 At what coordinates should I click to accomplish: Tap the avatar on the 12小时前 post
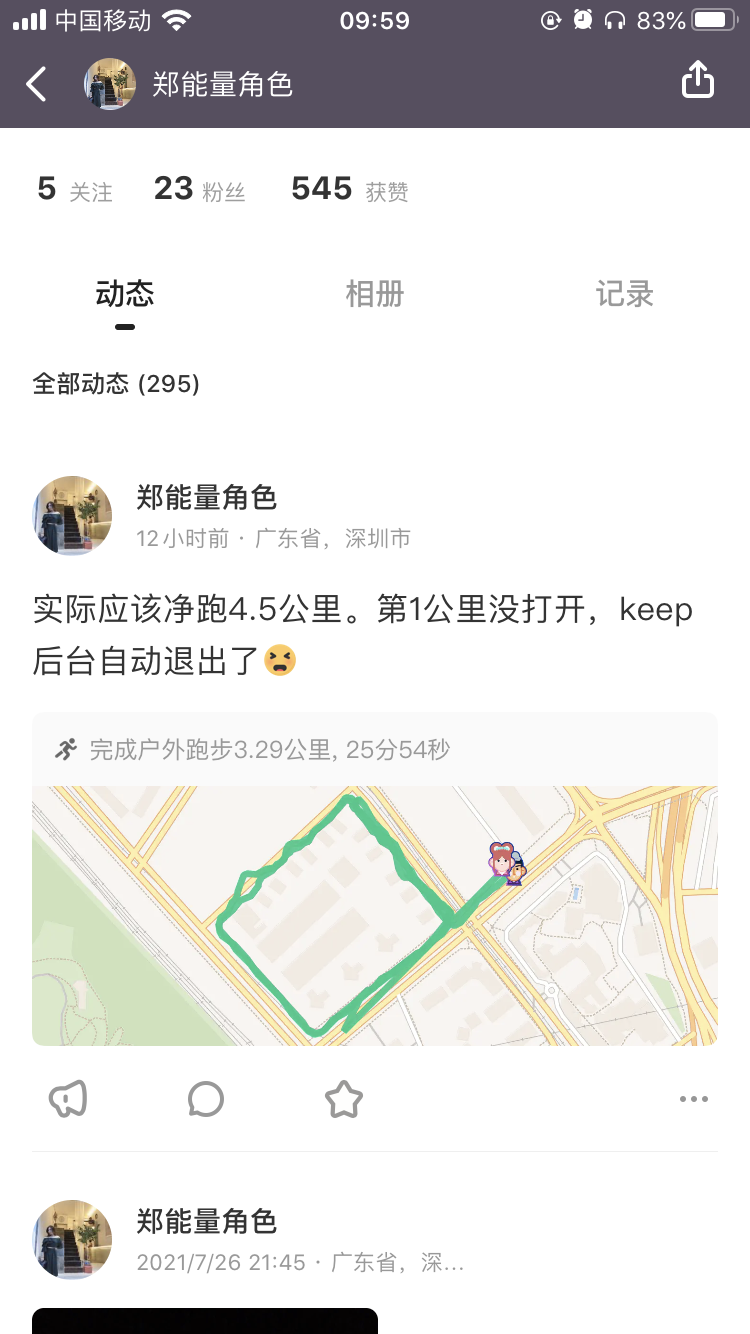[72, 515]
